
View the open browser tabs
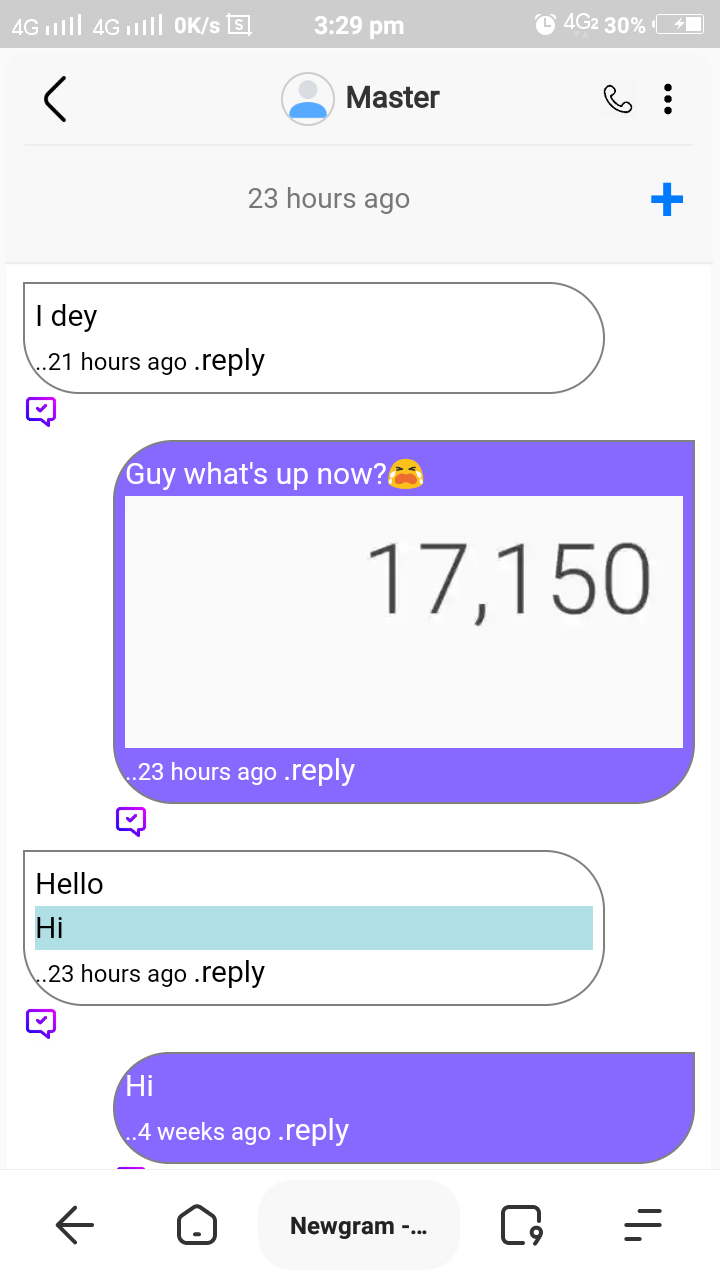(520, 1224)
